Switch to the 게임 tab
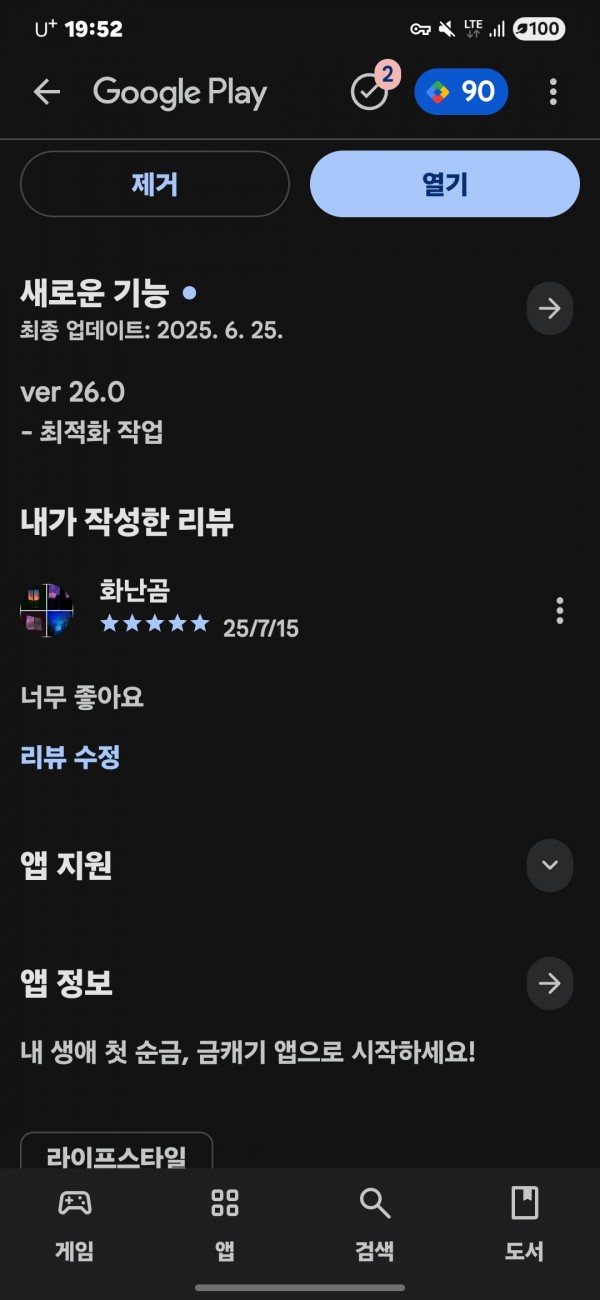This screenshot has width=600, height=1300. click(x=75, y=1223)
